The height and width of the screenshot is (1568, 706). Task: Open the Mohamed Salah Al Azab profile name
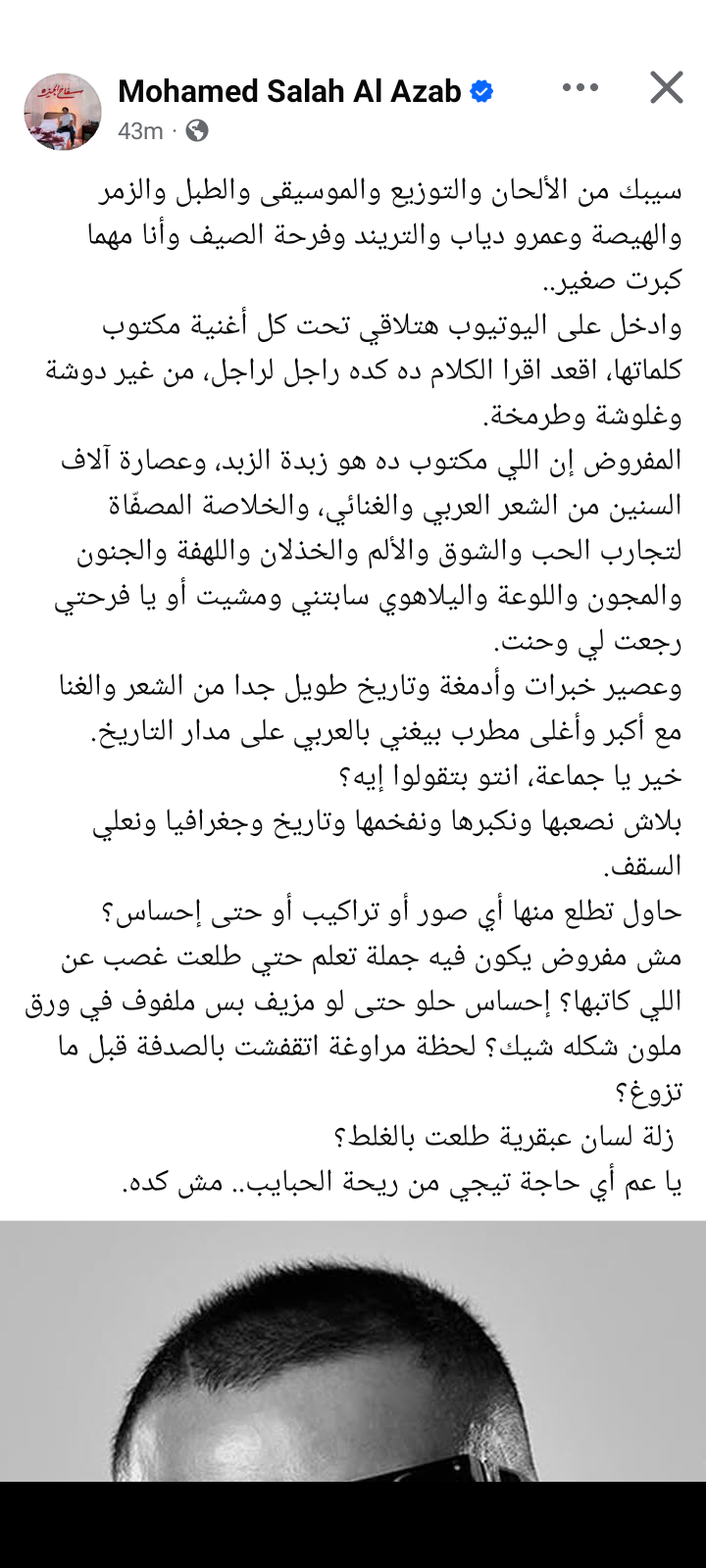pos(289,91)
